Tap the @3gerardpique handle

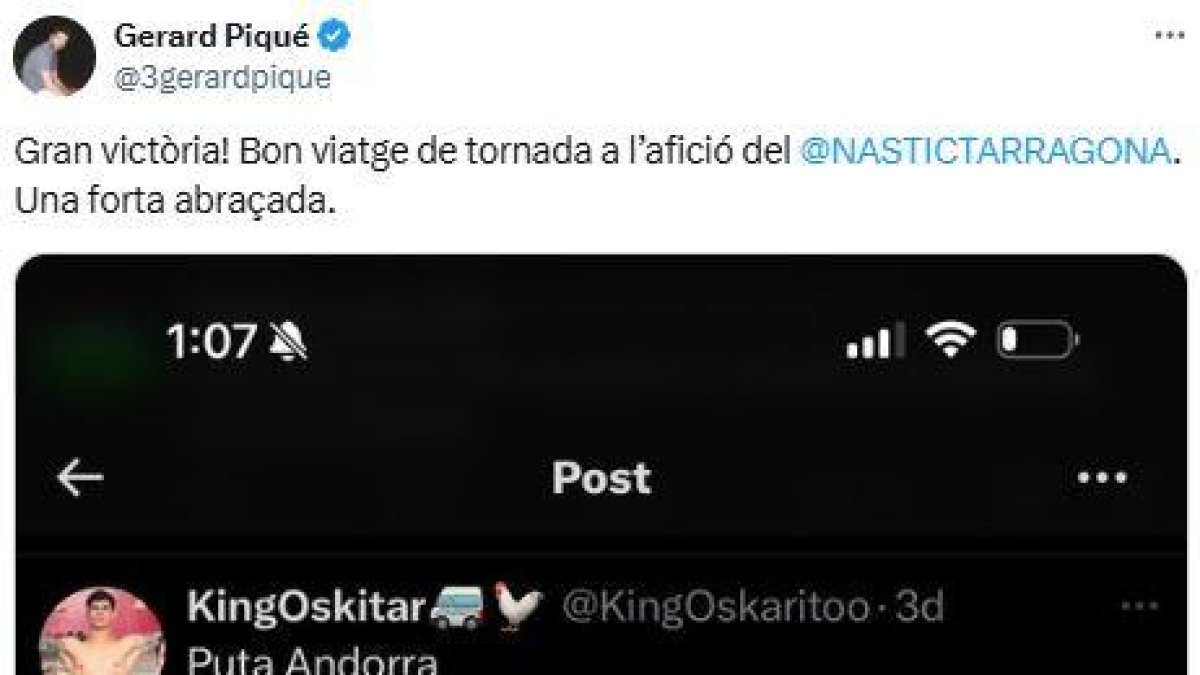coord(222,78)
